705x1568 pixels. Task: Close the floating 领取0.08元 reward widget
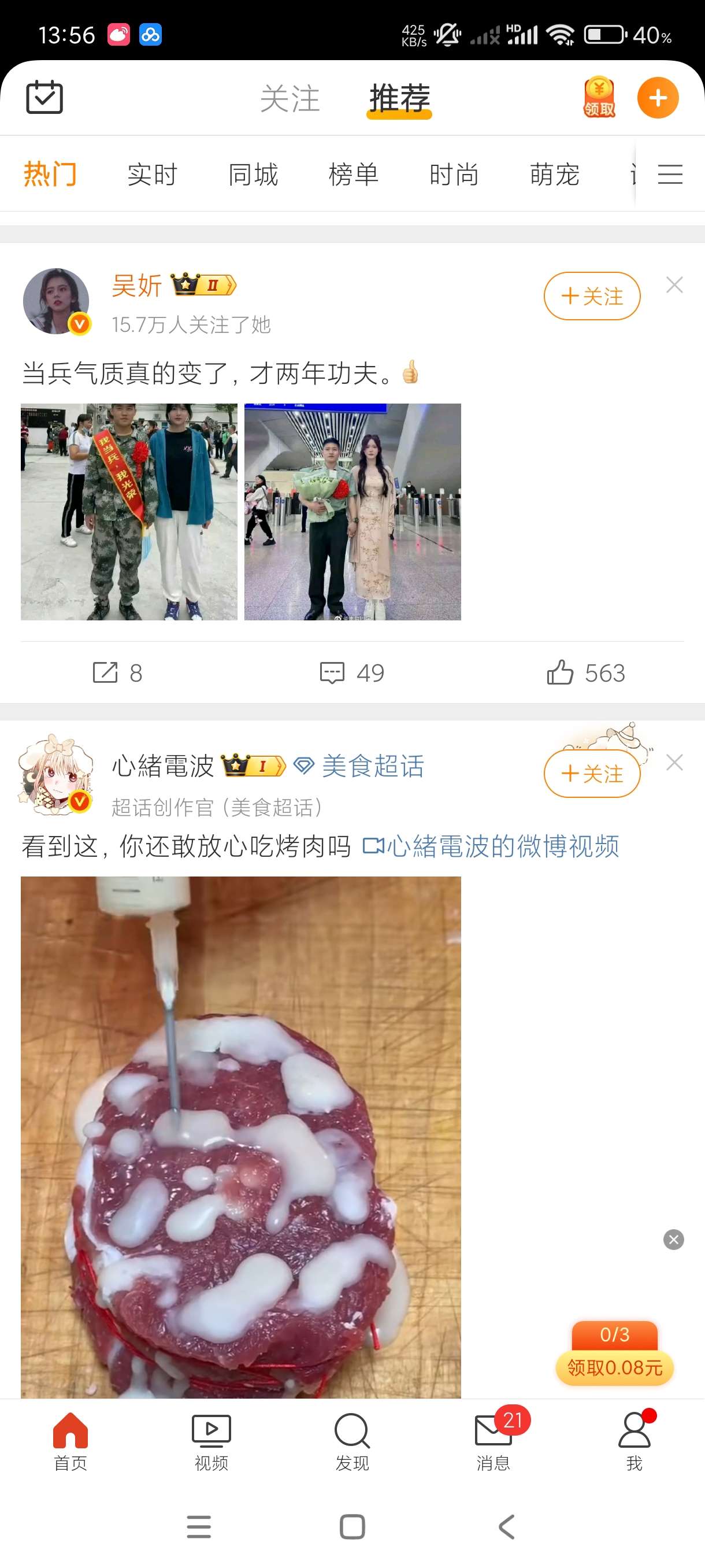pyautogui.click(x=673, y=1239)
